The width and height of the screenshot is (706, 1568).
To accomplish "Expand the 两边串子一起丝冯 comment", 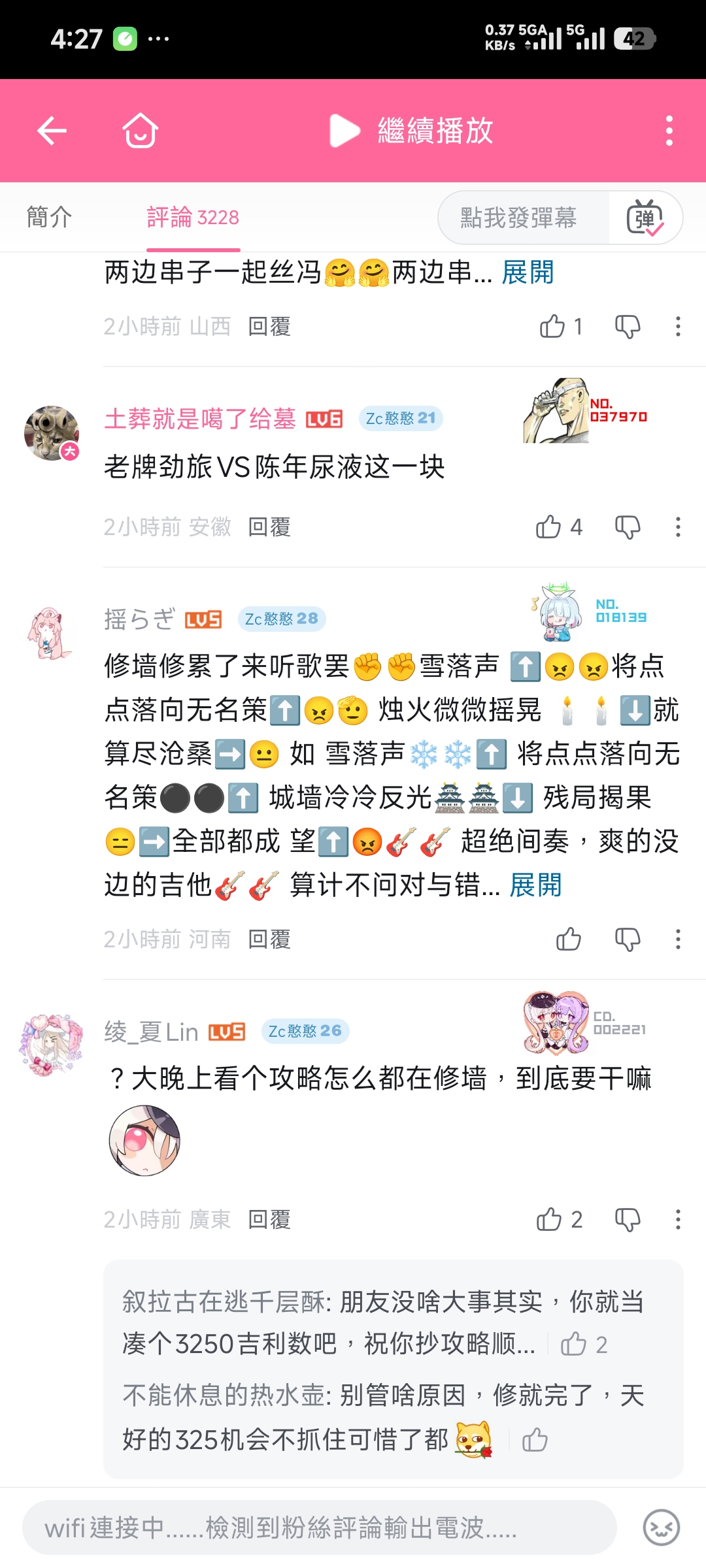I will [528, 272].
